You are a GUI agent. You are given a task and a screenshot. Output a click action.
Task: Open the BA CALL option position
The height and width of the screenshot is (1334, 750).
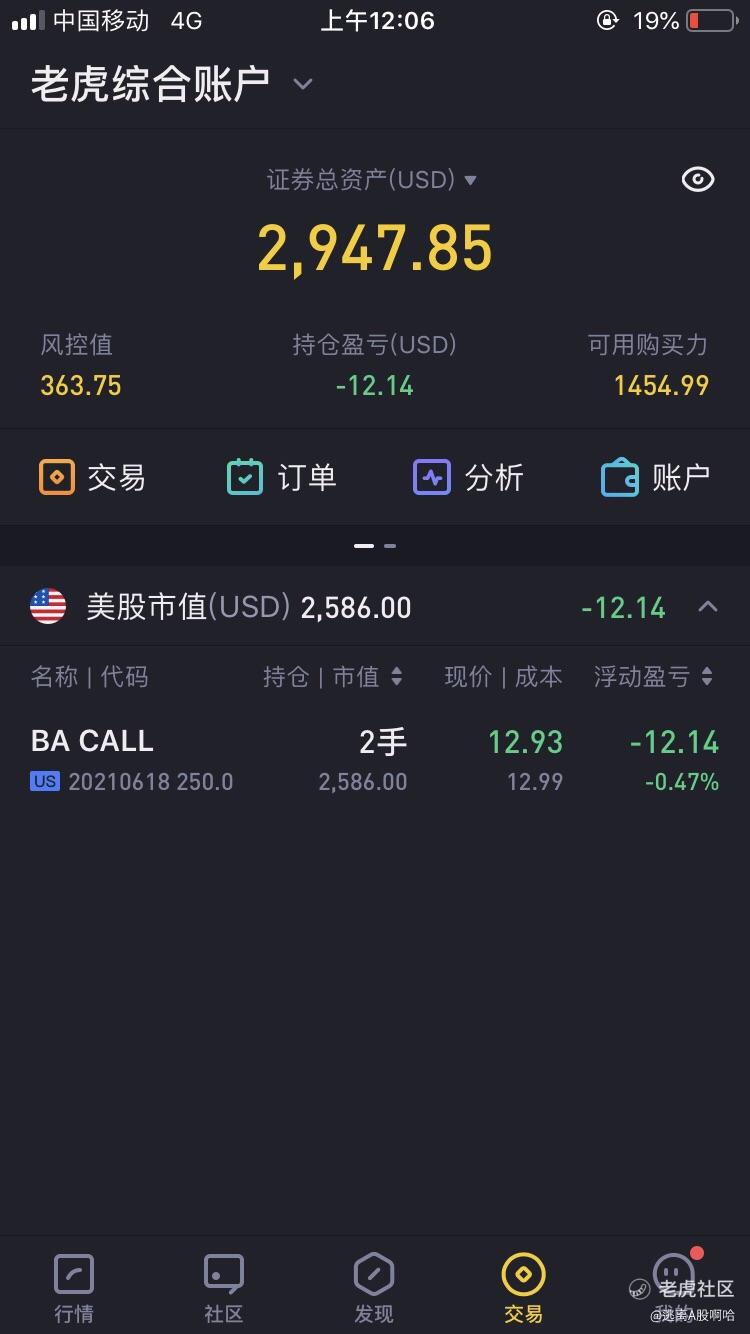pyautogui.click(x=375, y=760)
